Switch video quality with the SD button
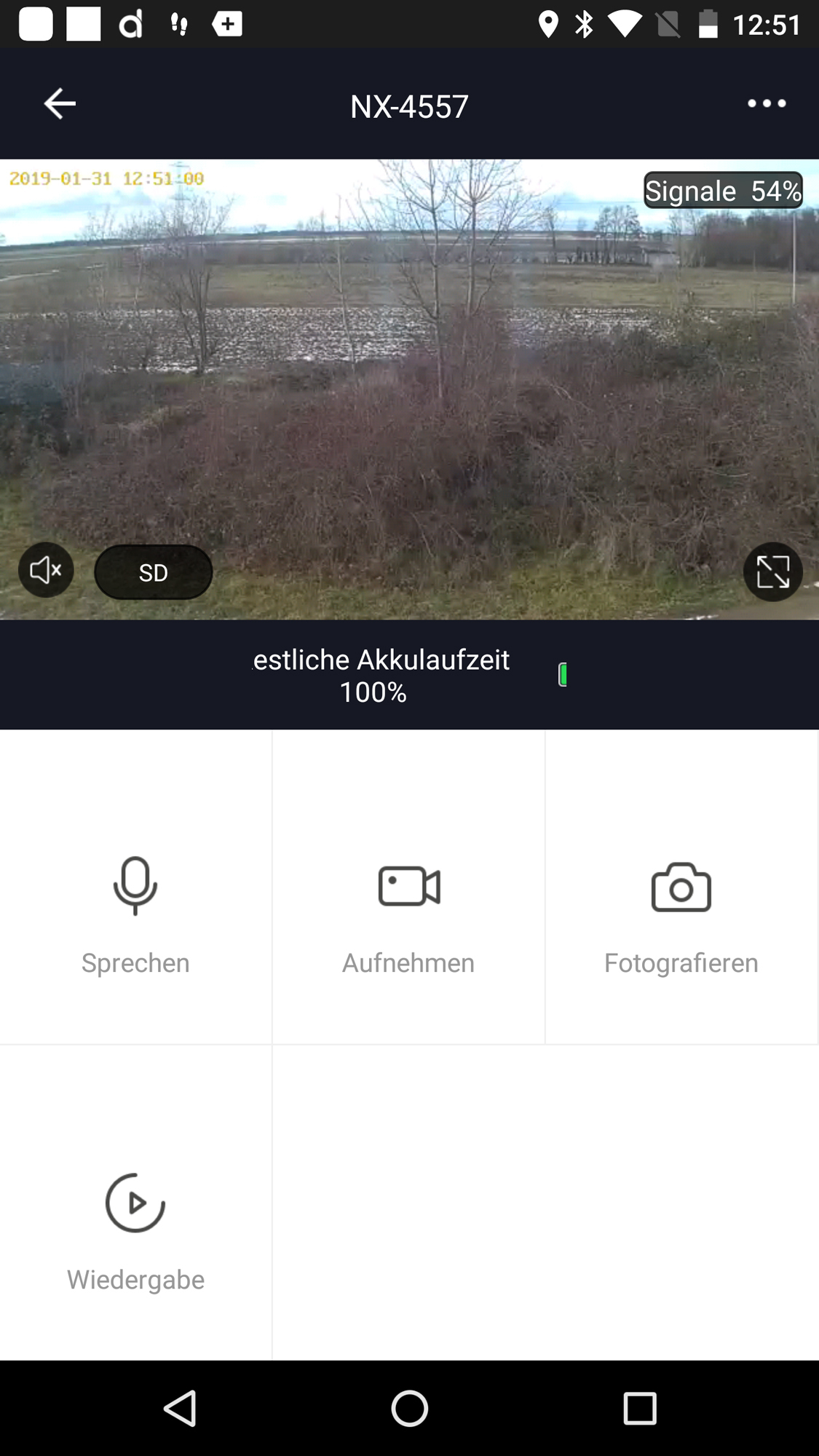The height and width of the screenshot is (1456, 819). click(x=153, y=572)
